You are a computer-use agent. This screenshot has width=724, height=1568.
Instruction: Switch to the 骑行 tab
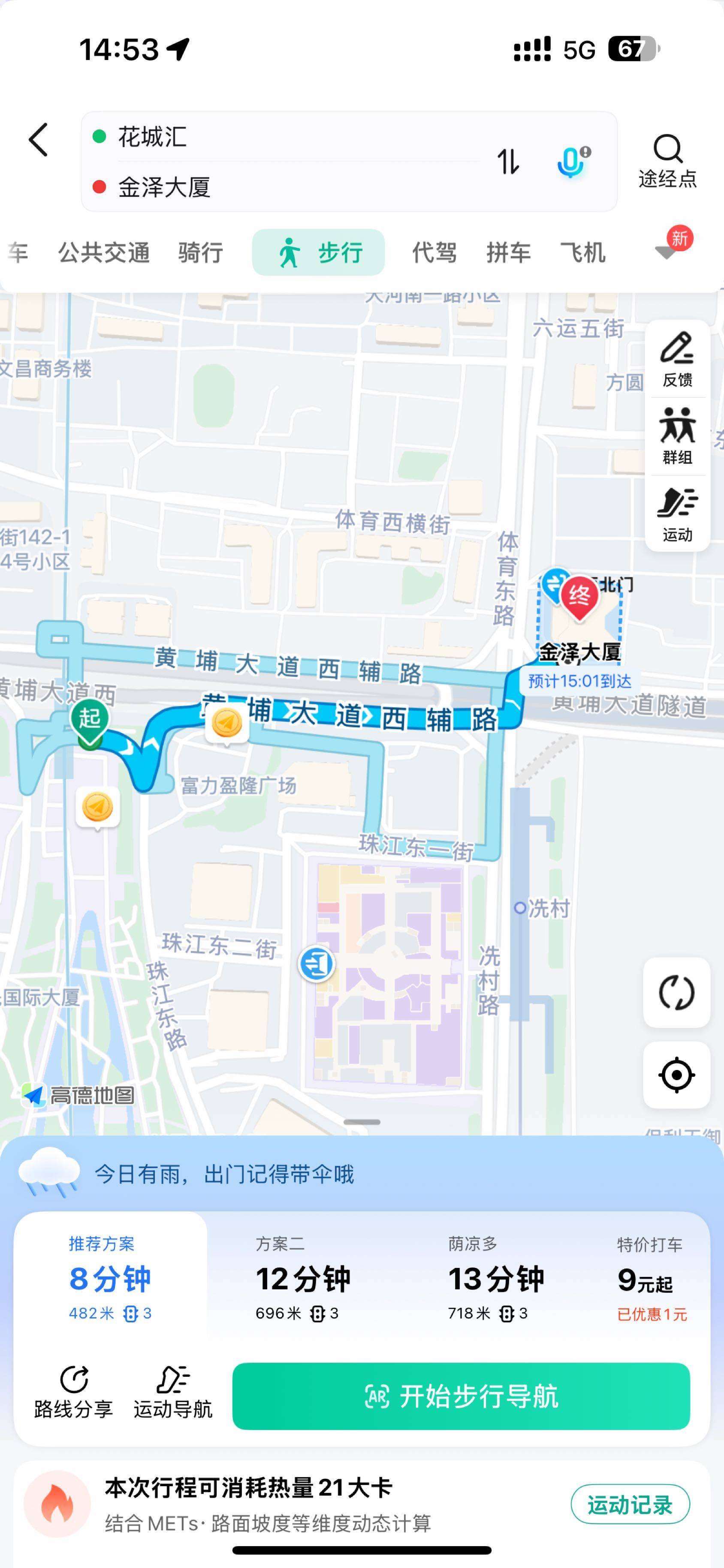click(x=200, y=252)
